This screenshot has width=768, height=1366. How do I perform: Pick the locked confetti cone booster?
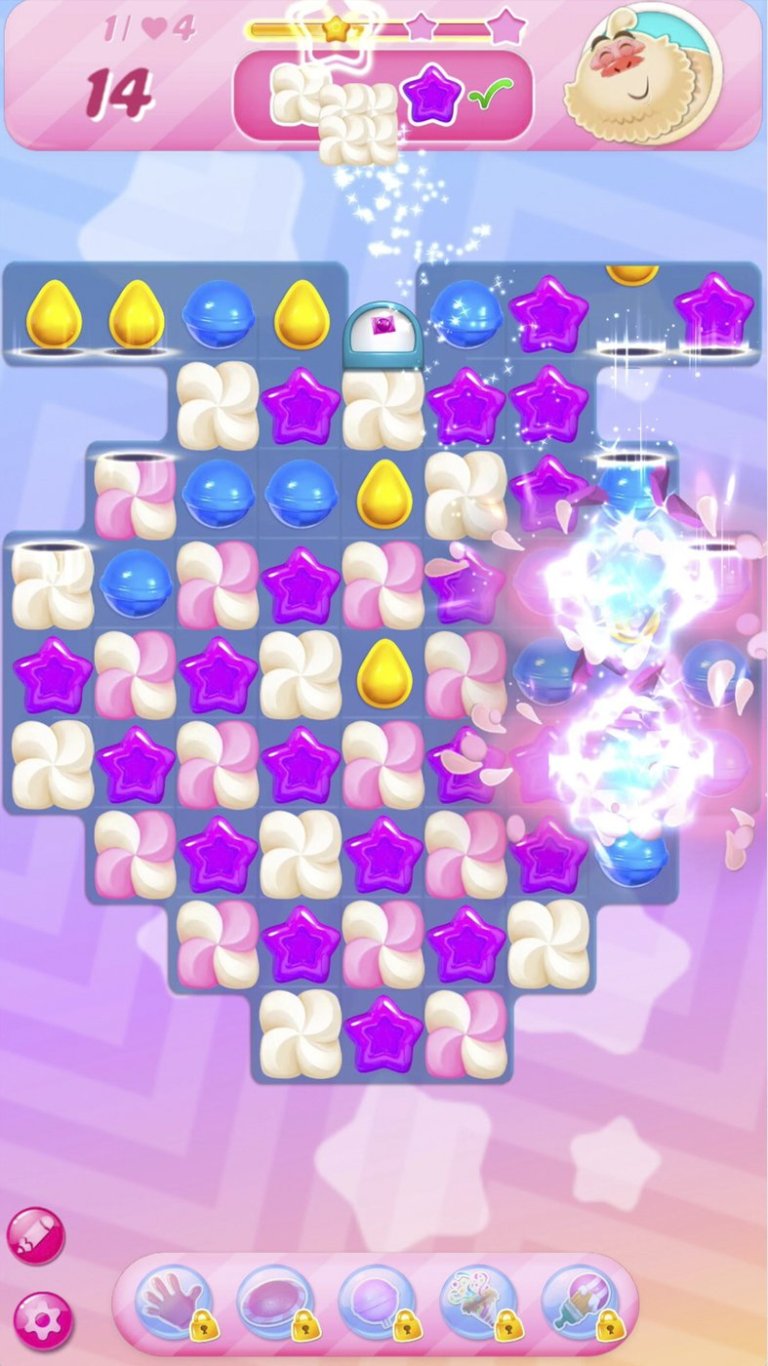tap(478, 1303)
